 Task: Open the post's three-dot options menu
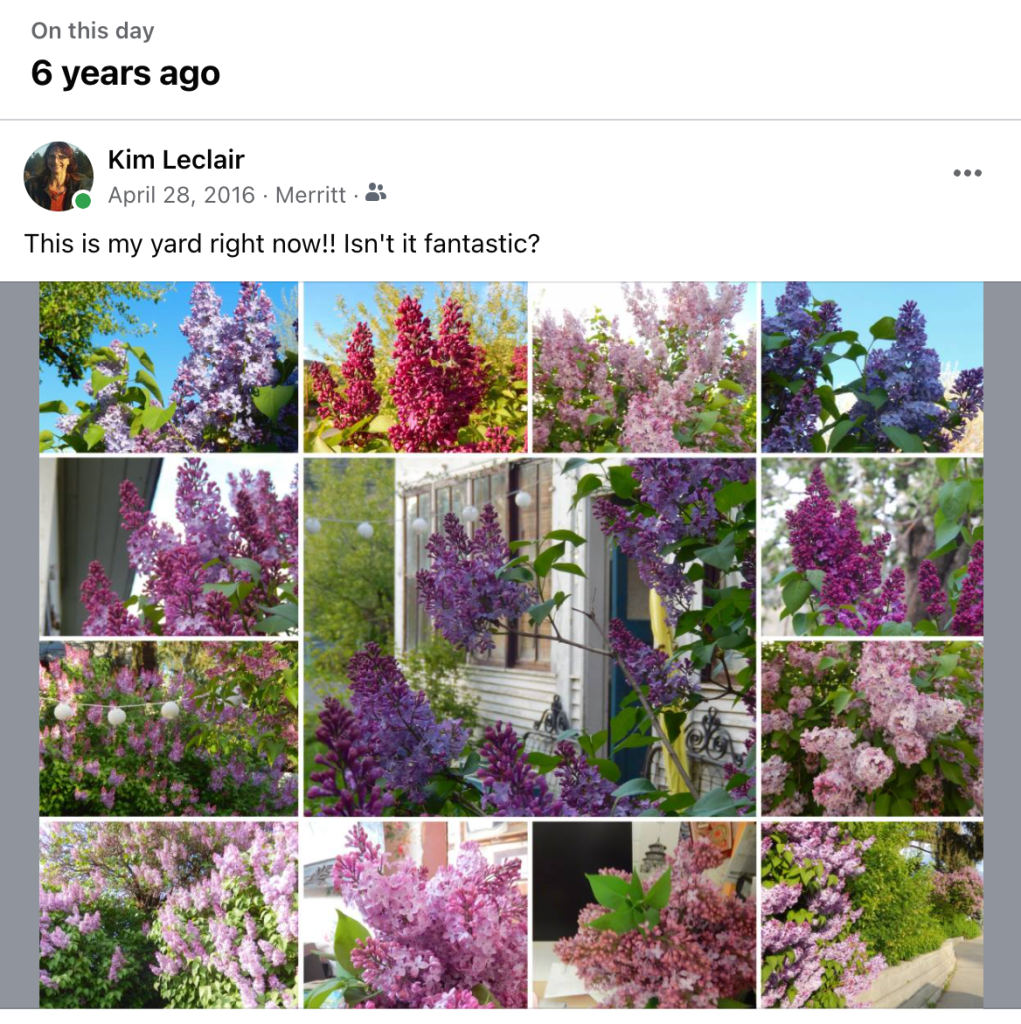coord(967,173)
